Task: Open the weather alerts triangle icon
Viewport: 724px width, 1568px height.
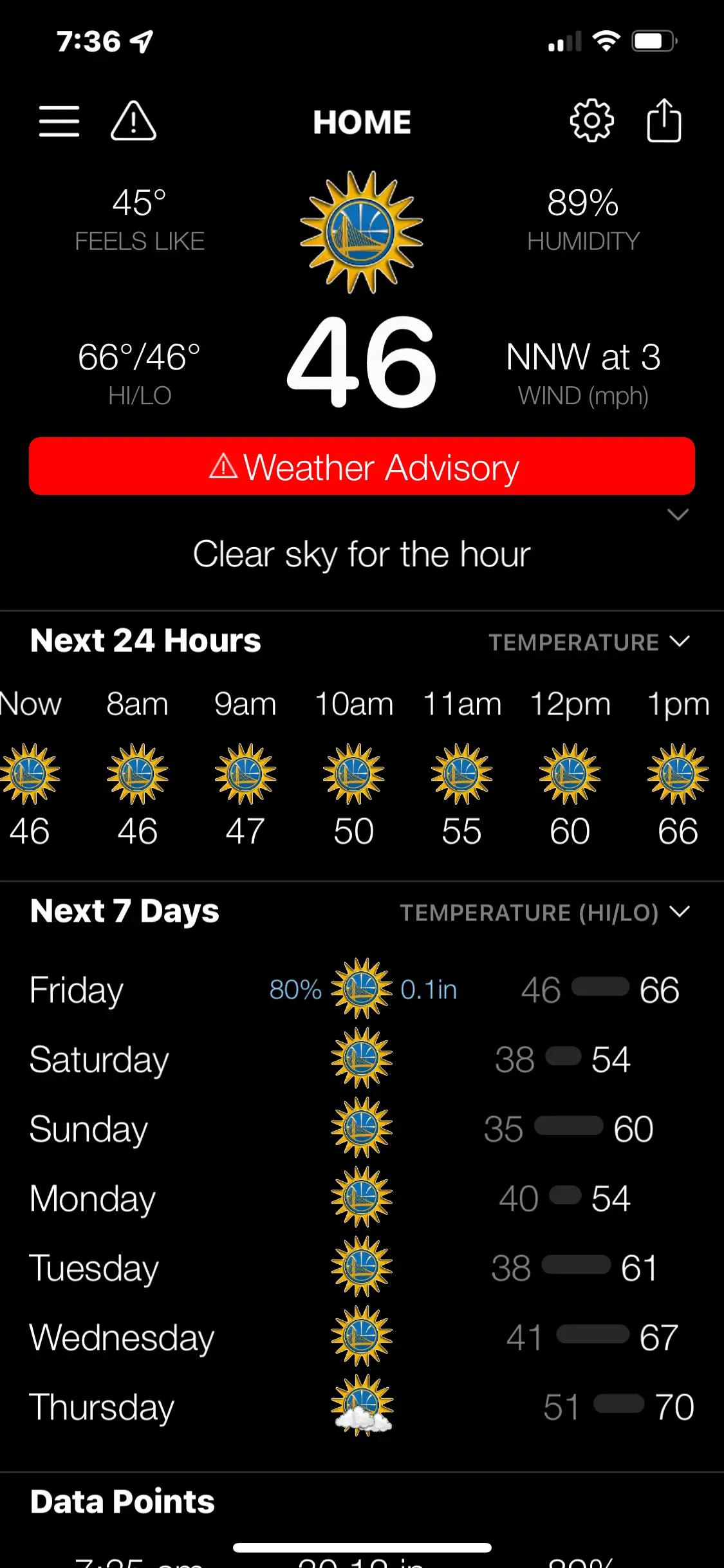Action: click(133, 121)
